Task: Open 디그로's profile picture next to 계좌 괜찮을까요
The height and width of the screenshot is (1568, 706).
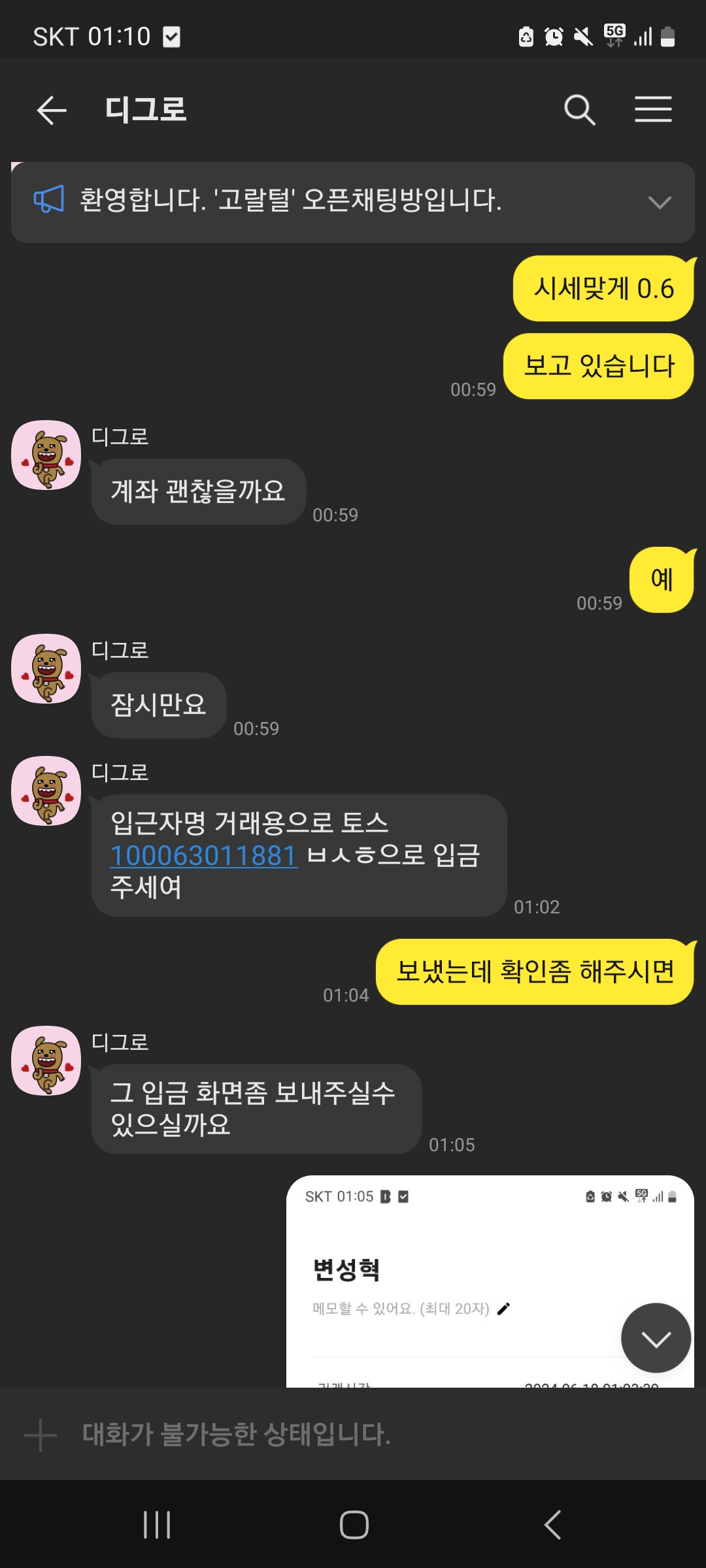Action: click(x=46, y=455)
